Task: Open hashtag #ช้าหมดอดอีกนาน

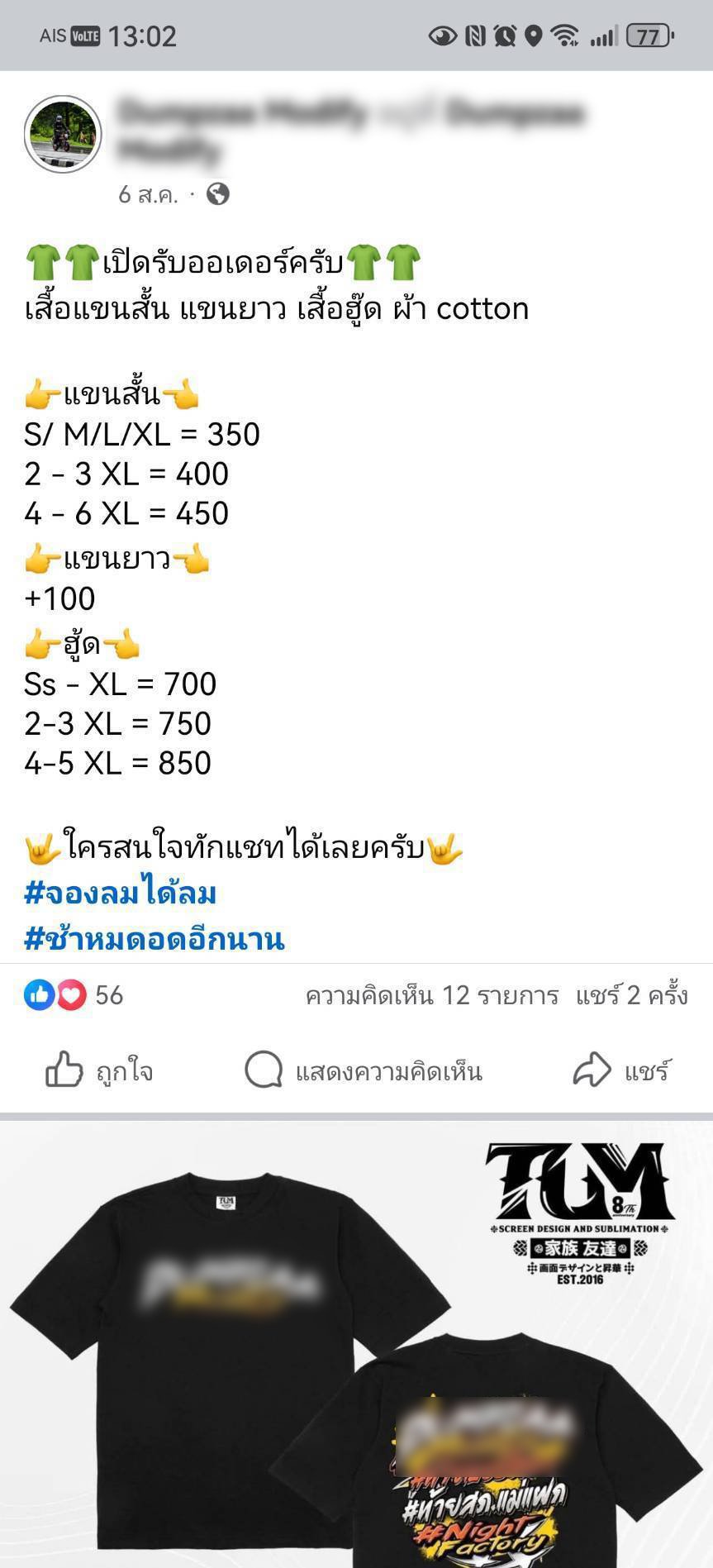Action: (154, 939)
